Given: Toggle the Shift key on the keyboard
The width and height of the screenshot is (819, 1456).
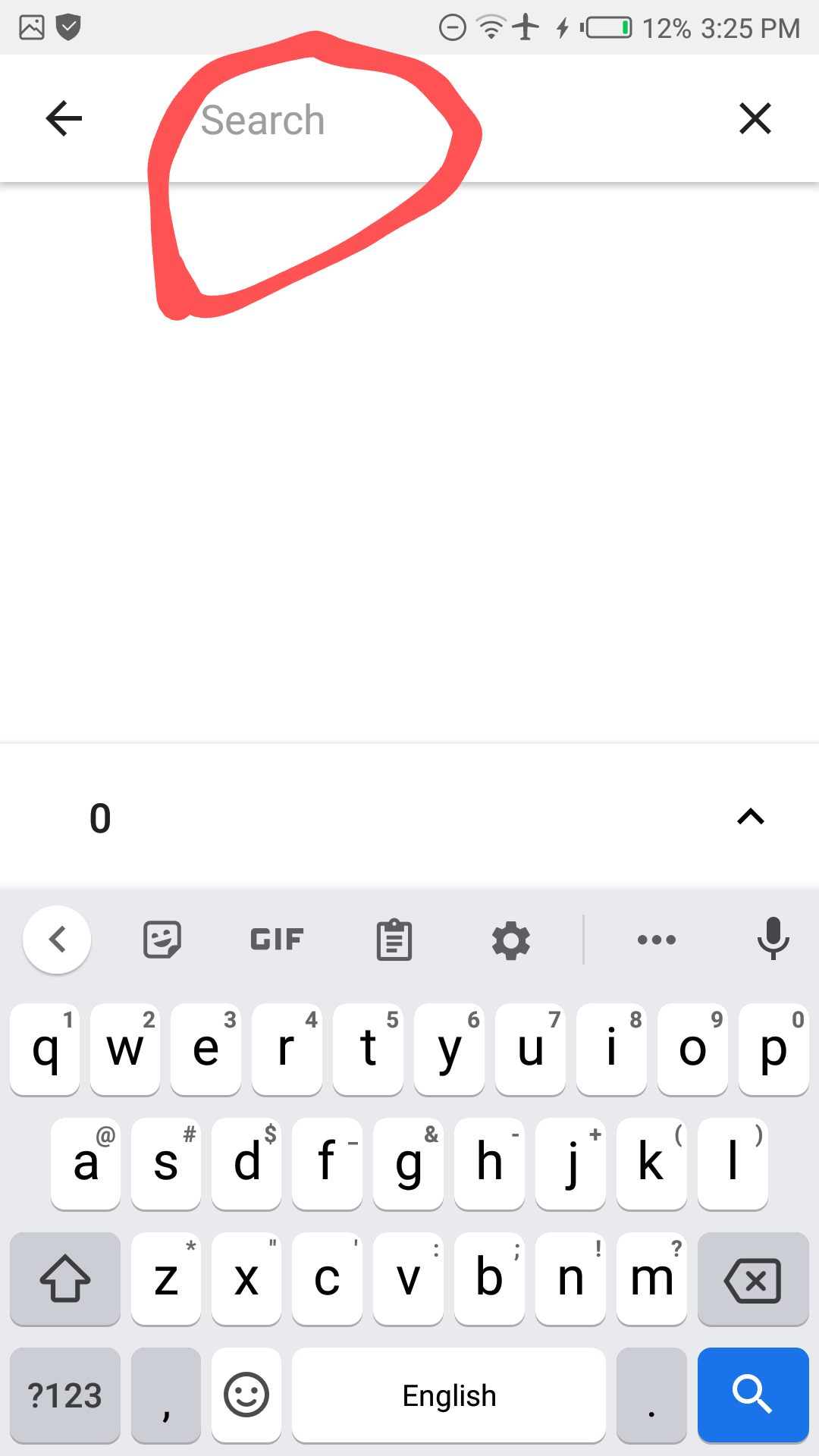Looking at the screenshot, I should click(65, 1279).
